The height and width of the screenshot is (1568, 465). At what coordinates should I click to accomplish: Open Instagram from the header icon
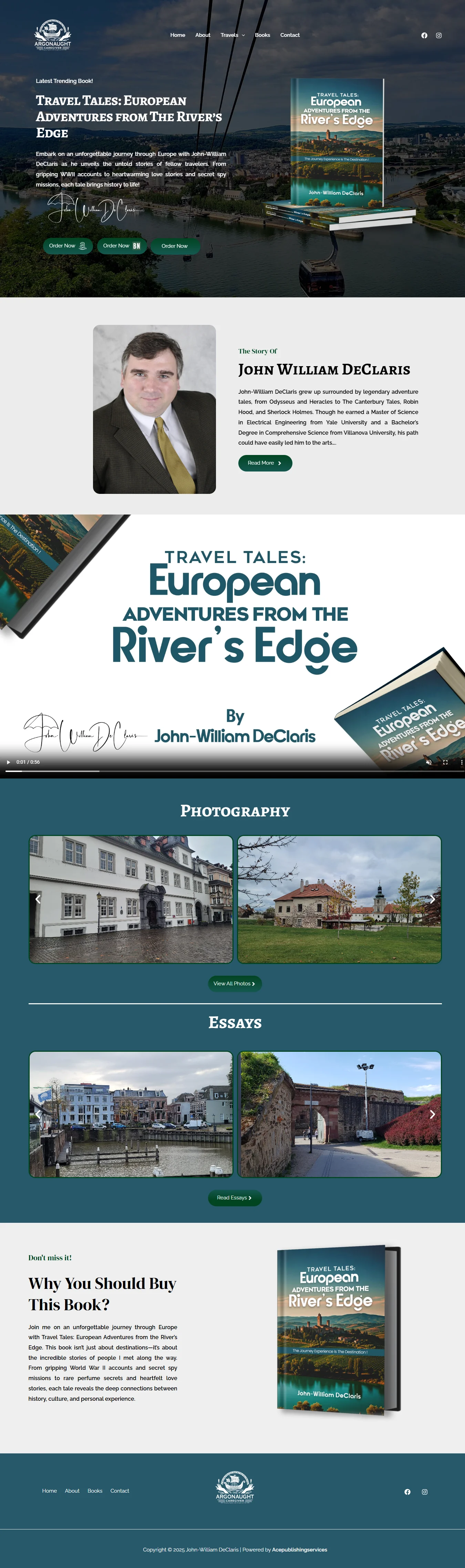tap(439, 35)
